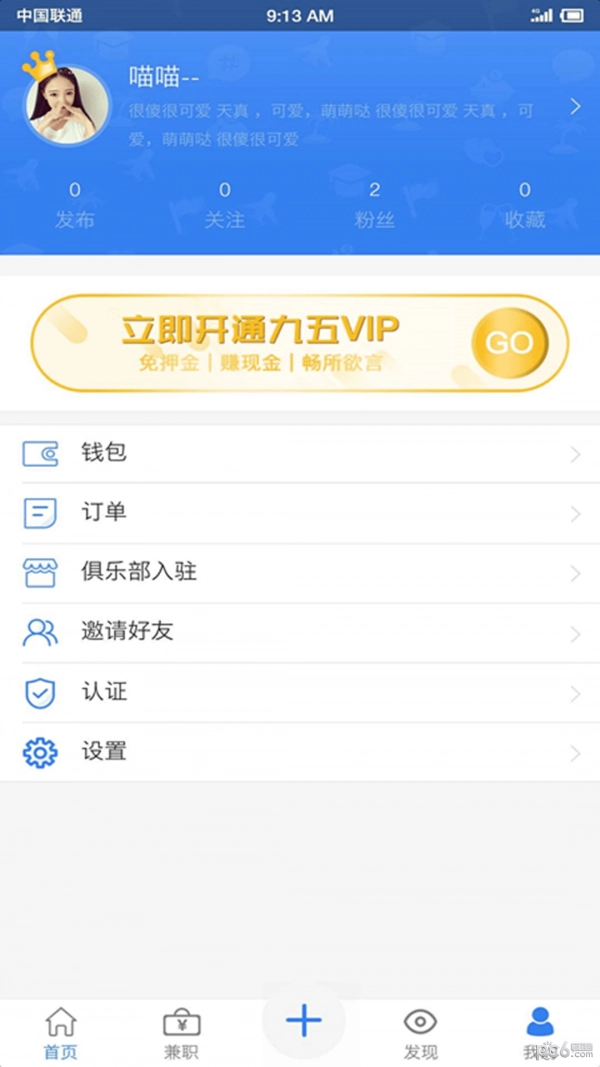Switch to the 首页 home tab
Image resolution: width=600 pixels, height=1067 pixels.
[x=61, y=1032]
